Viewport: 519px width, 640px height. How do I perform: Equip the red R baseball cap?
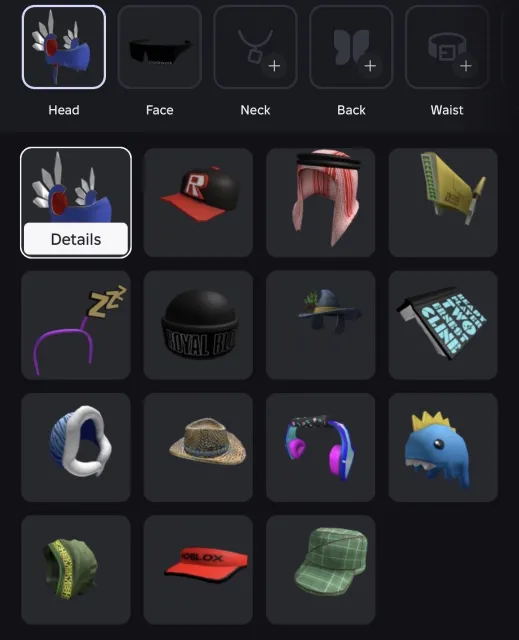coord(198,203)
